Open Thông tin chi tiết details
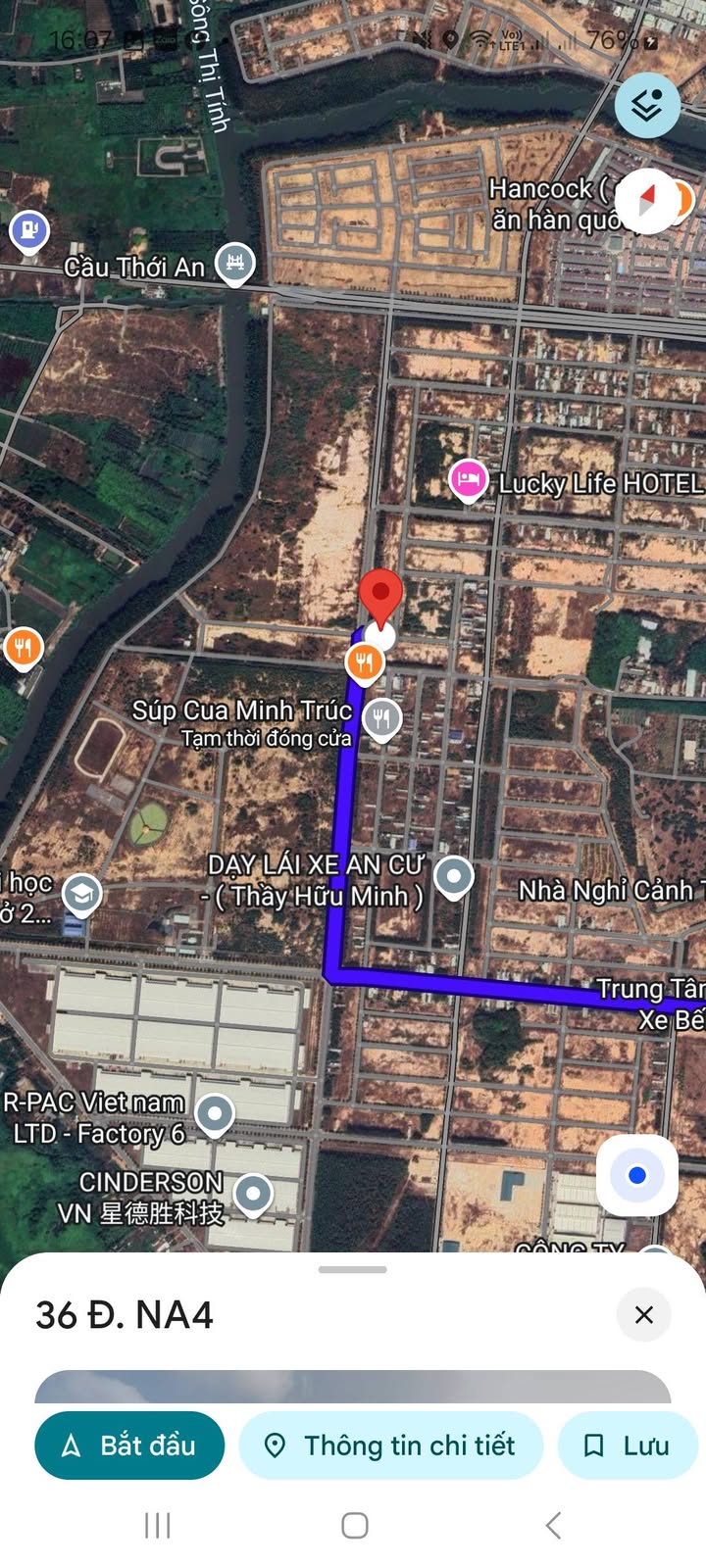This screenshot has height=1568, width=706. coord(391,1445)
